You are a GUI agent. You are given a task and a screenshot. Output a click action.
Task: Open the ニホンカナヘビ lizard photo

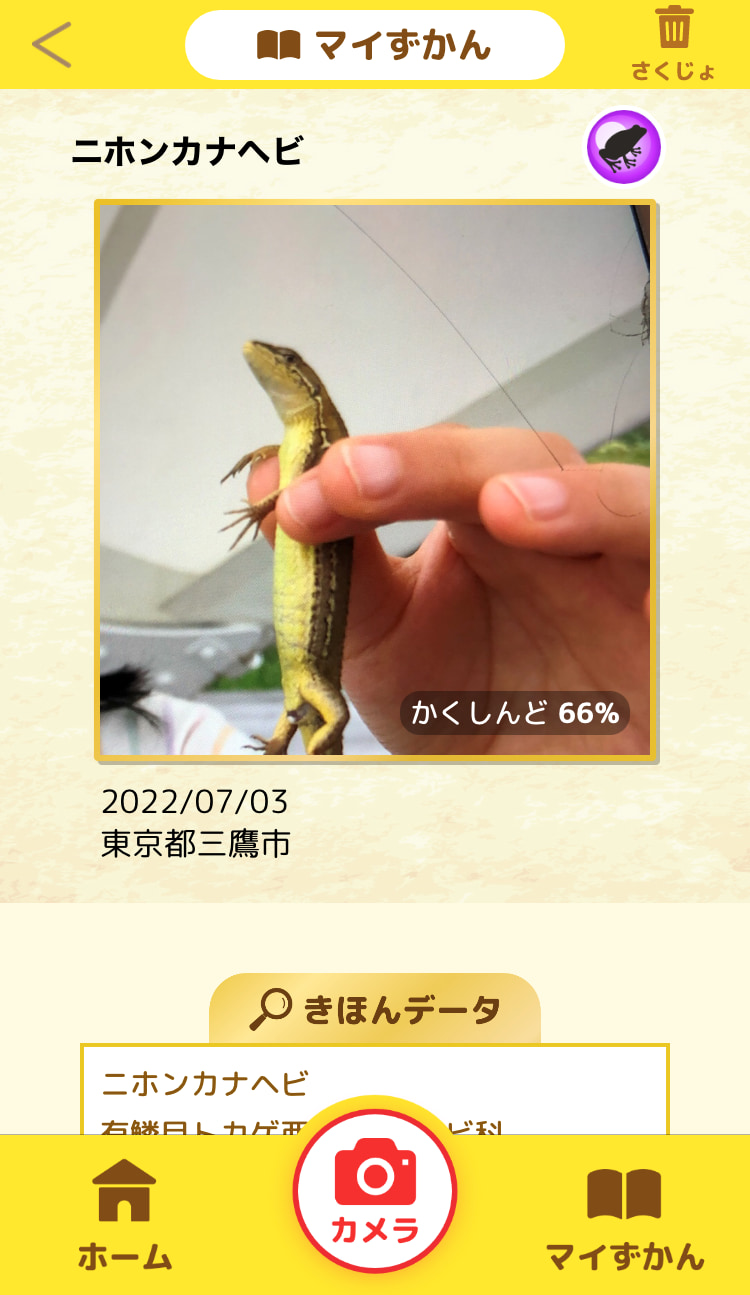tap(375, 480)
